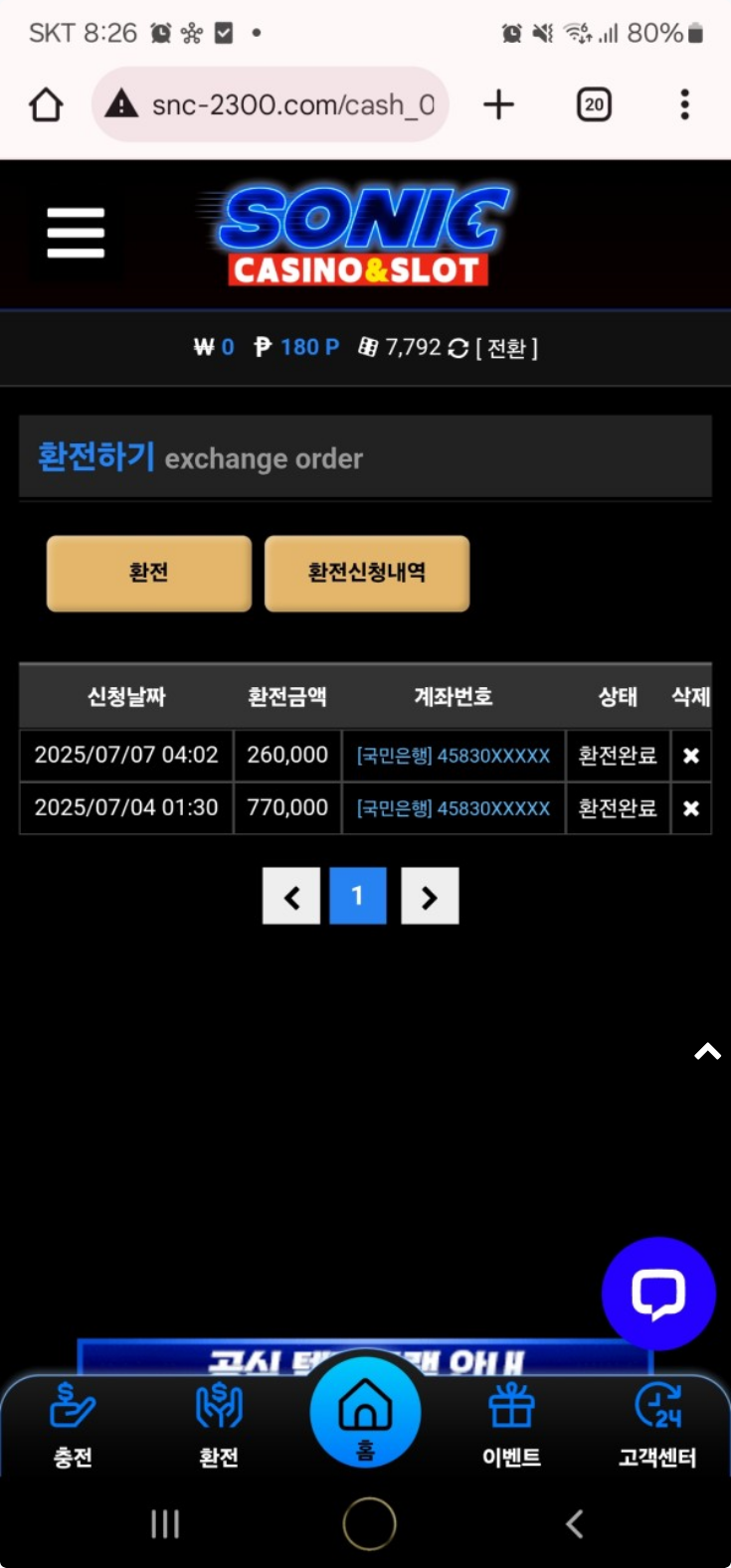Delete the 2025/07/07 260,000 entry
The image size is (731, 1568).
[691, 757]
